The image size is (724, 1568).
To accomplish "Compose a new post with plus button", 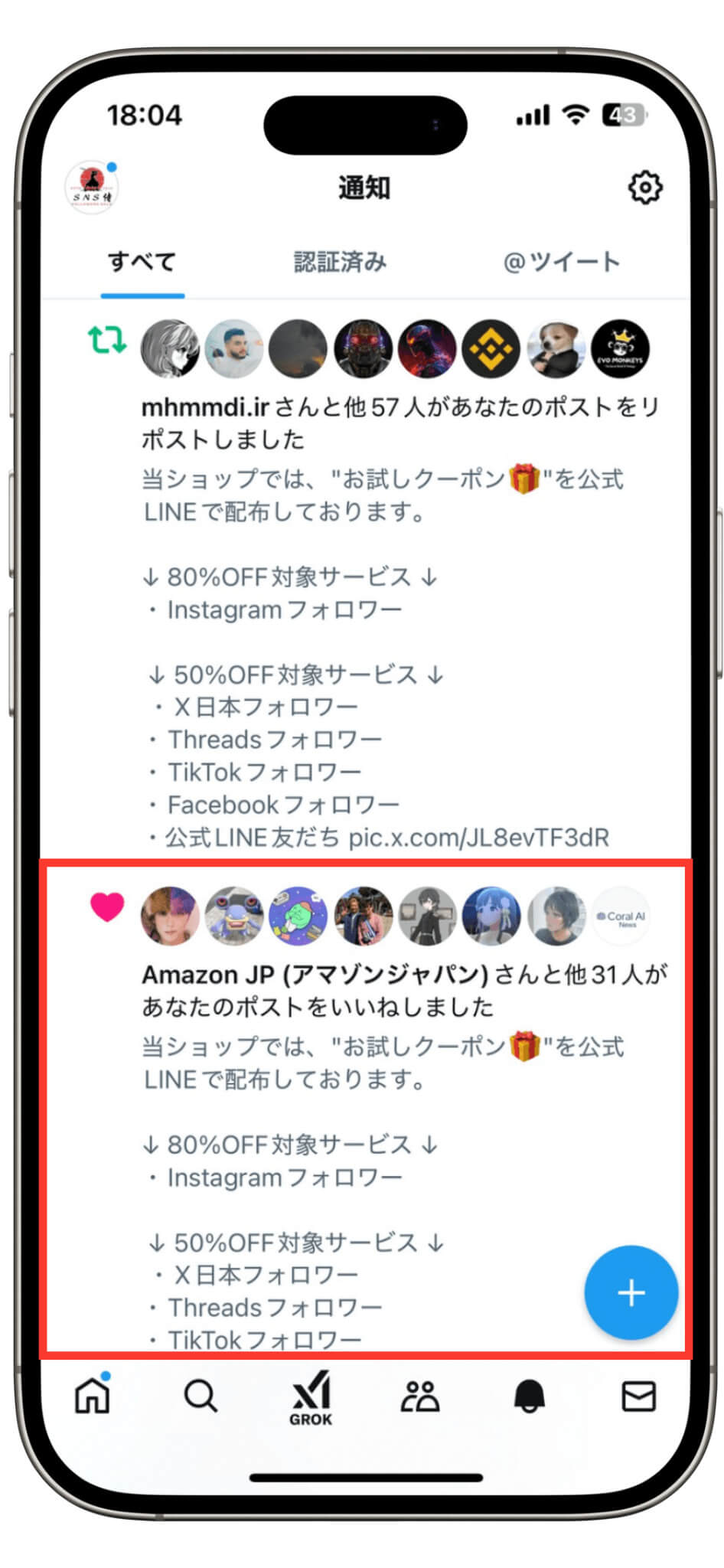I will click(631, 1293).
